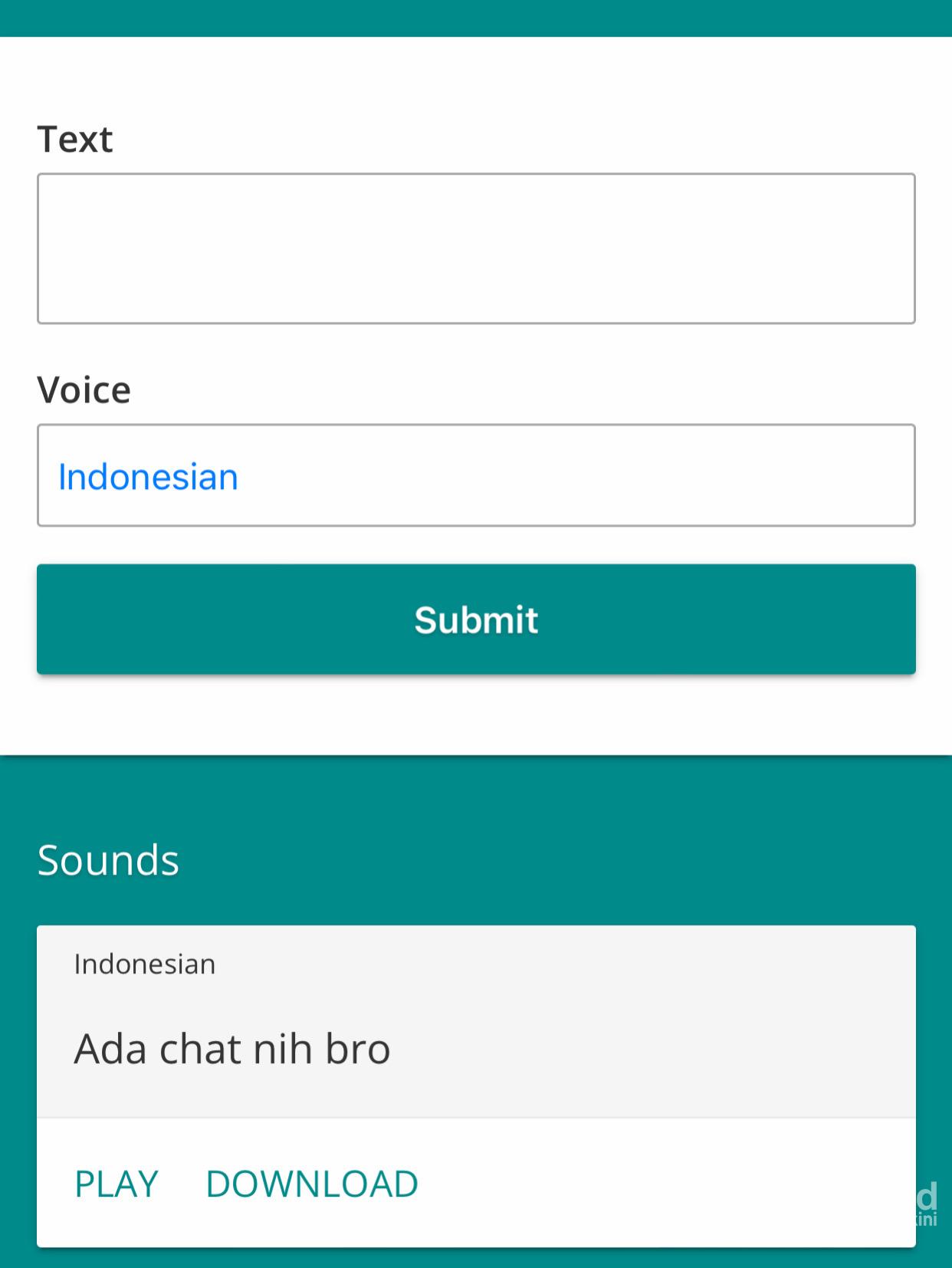Submit the text-to-speech form

coord(476,619)
